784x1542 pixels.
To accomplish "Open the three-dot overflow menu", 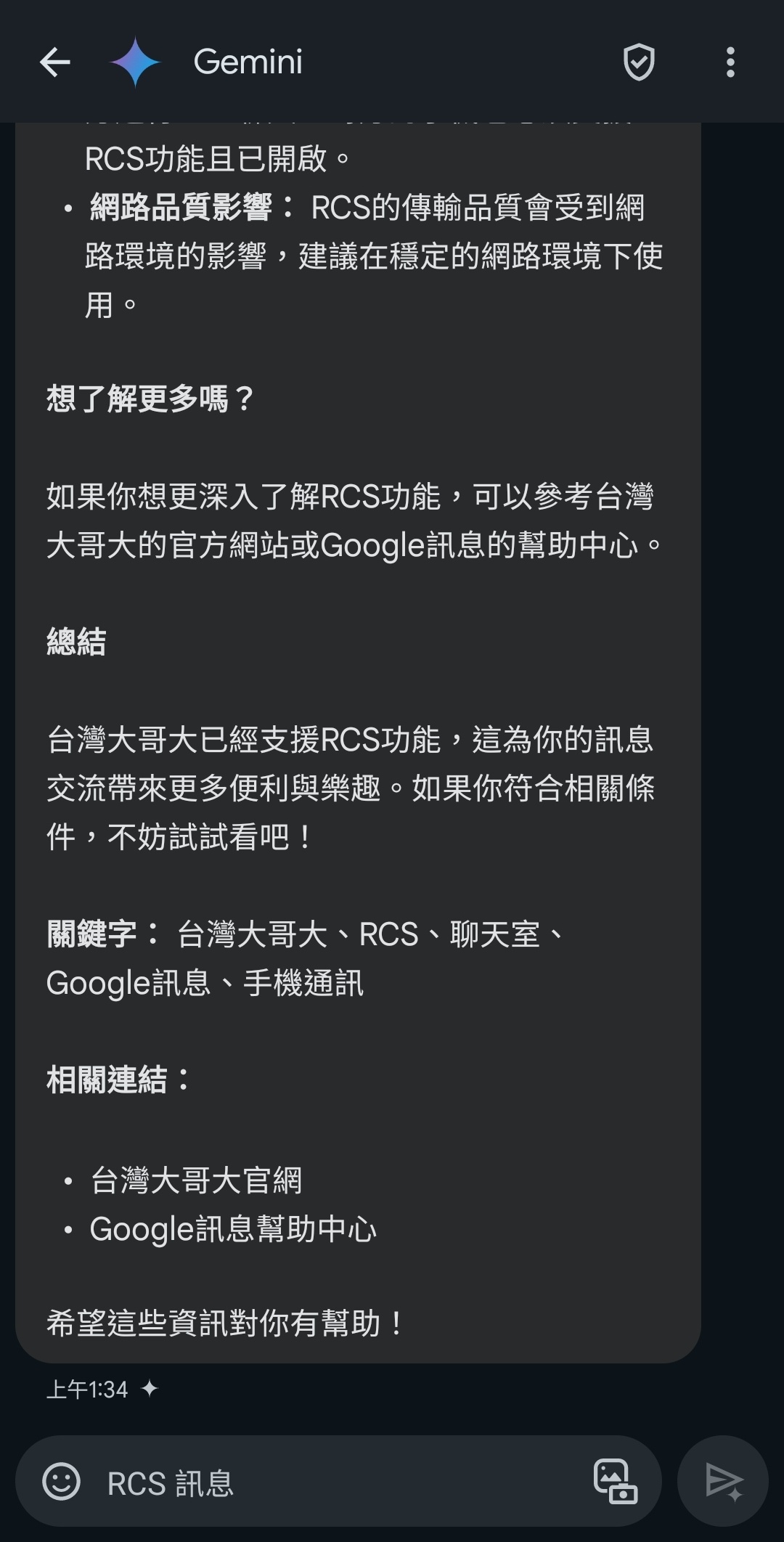I will (730, 62).
